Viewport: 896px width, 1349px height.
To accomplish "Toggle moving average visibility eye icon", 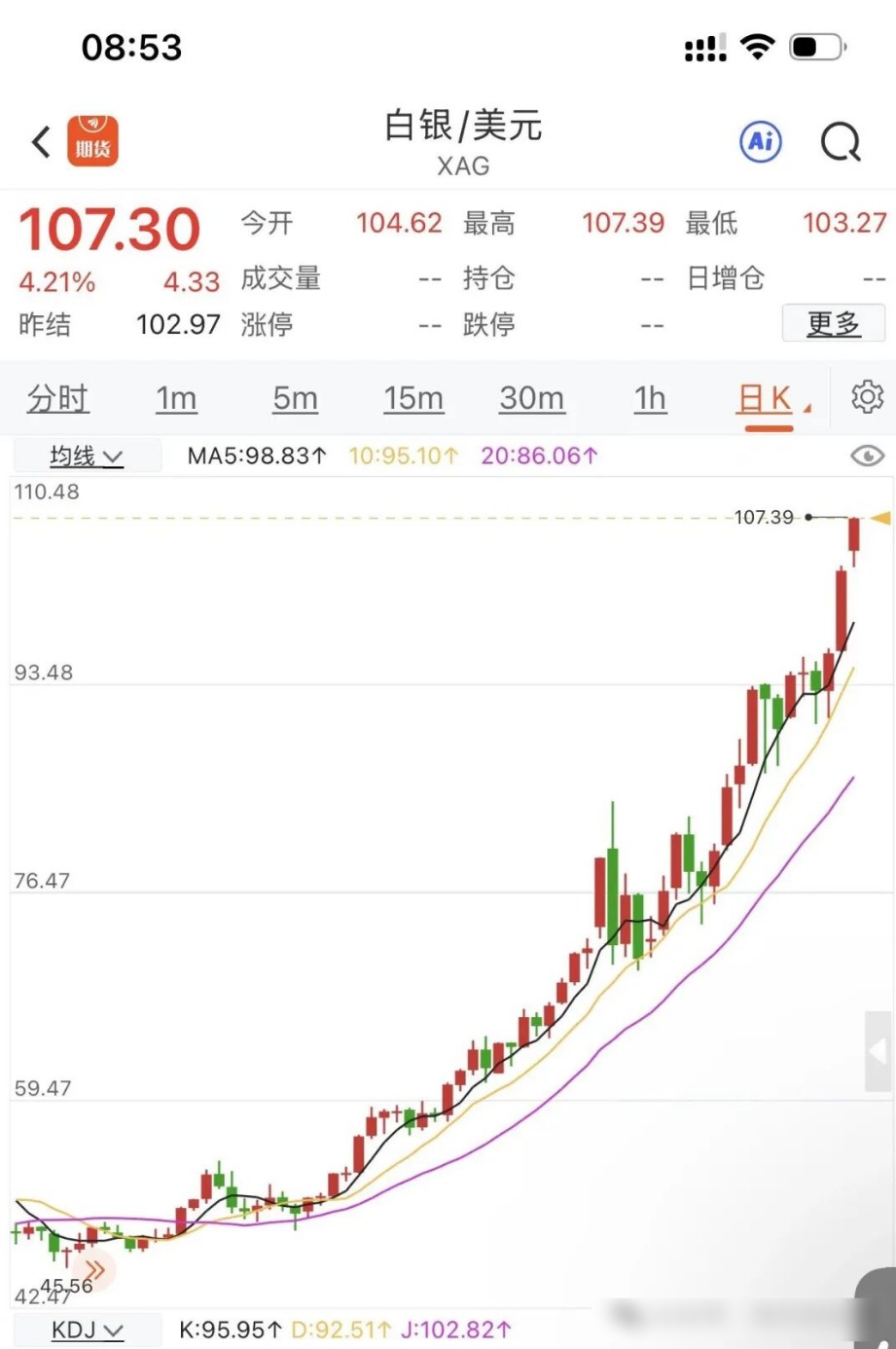I will coord(867,456).
